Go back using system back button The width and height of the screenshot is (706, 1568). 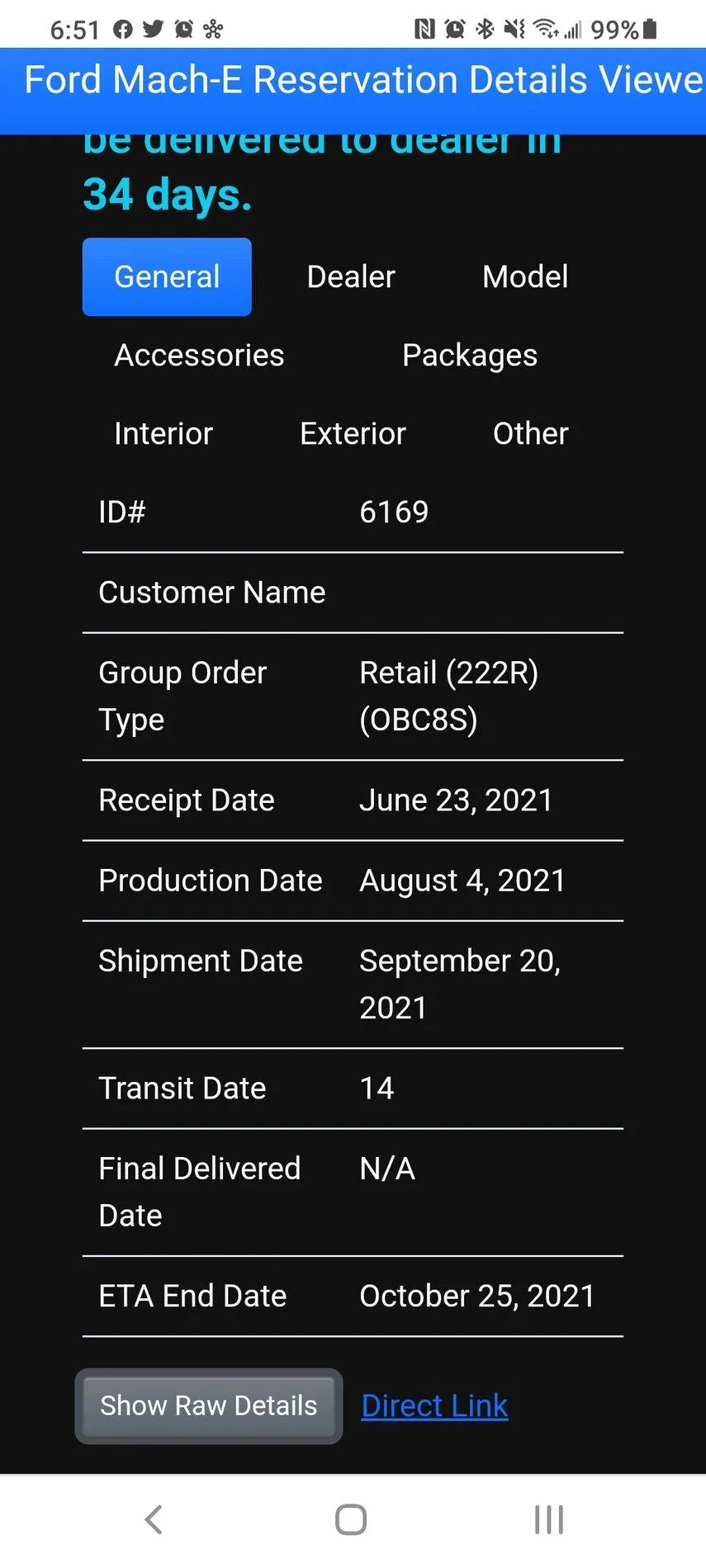(154, 1519)
